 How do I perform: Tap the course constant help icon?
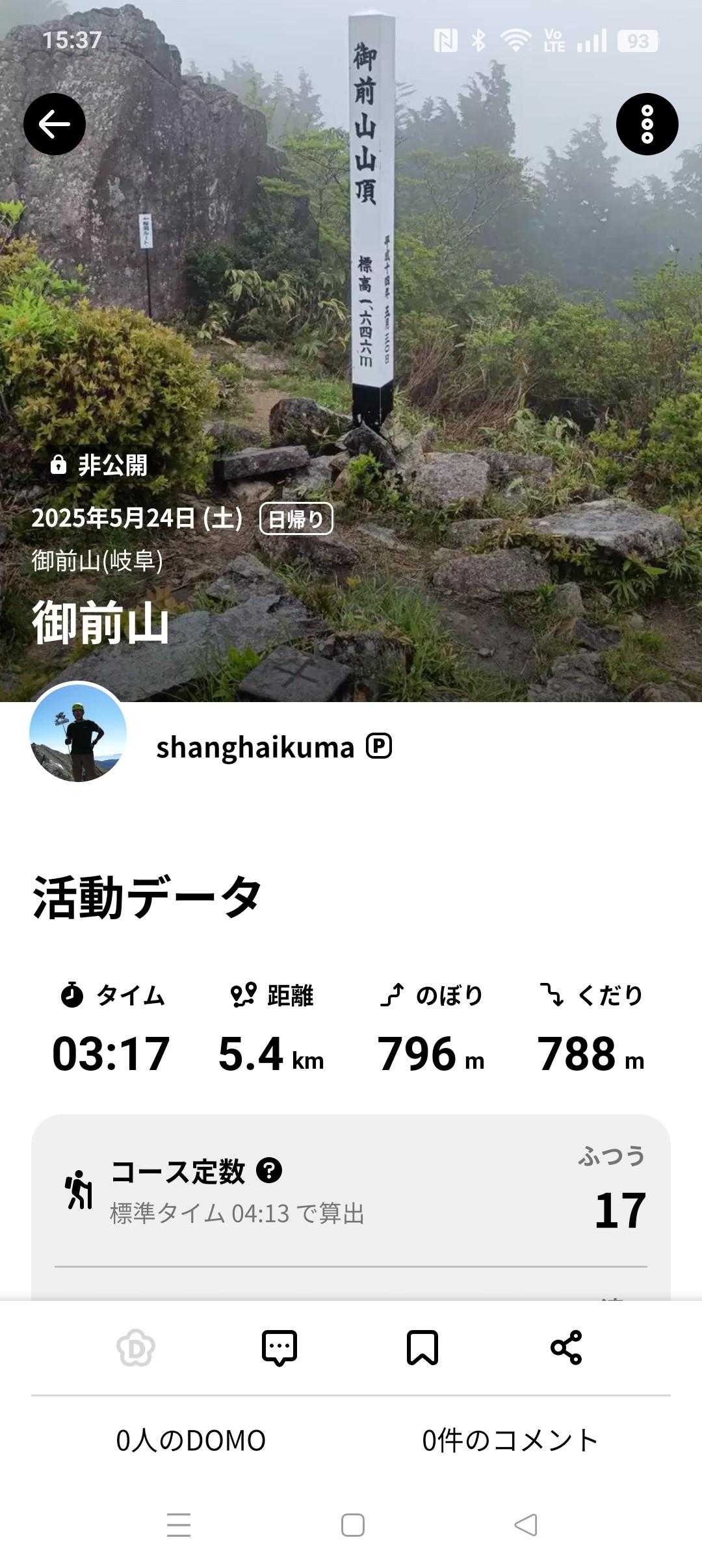[269, 1171]
